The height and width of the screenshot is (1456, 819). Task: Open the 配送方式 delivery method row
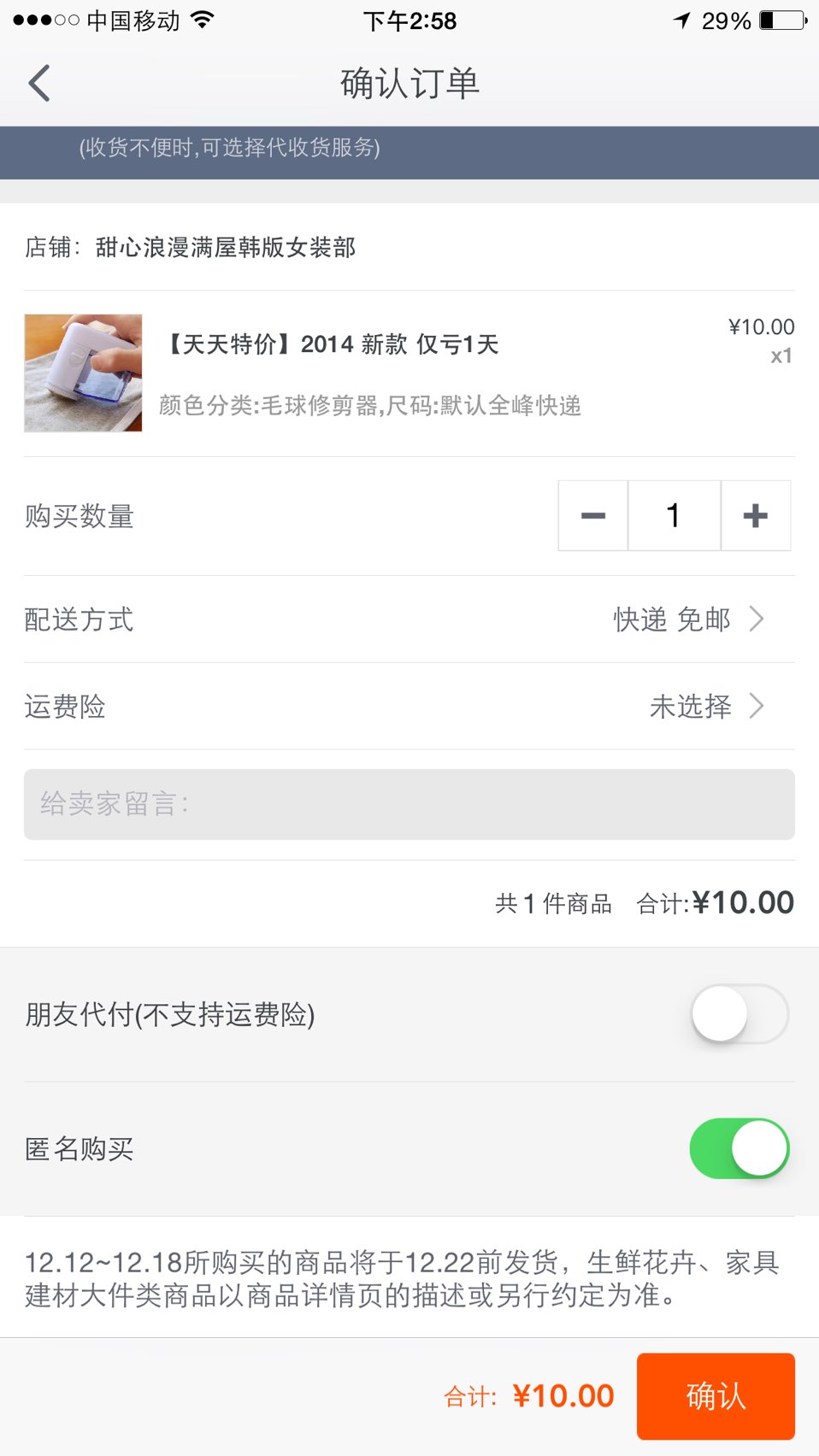pos(409,619)
